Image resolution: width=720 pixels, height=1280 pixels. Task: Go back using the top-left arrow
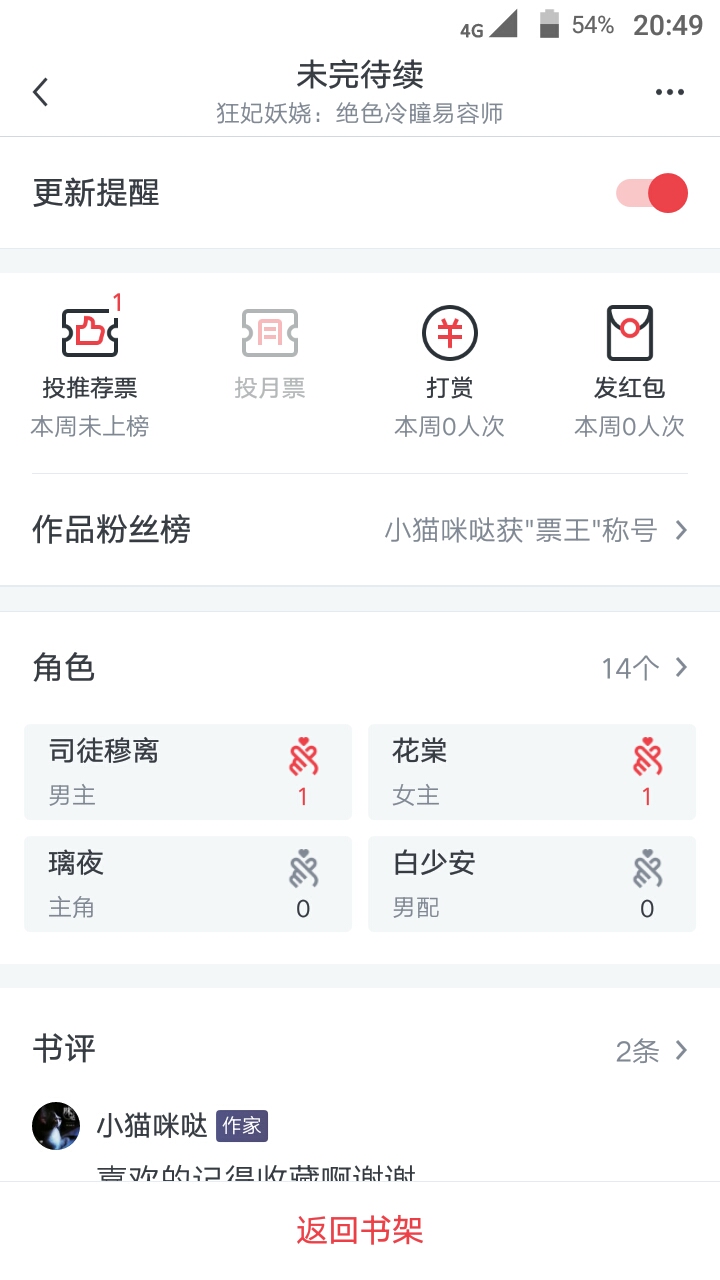(40, 93)
